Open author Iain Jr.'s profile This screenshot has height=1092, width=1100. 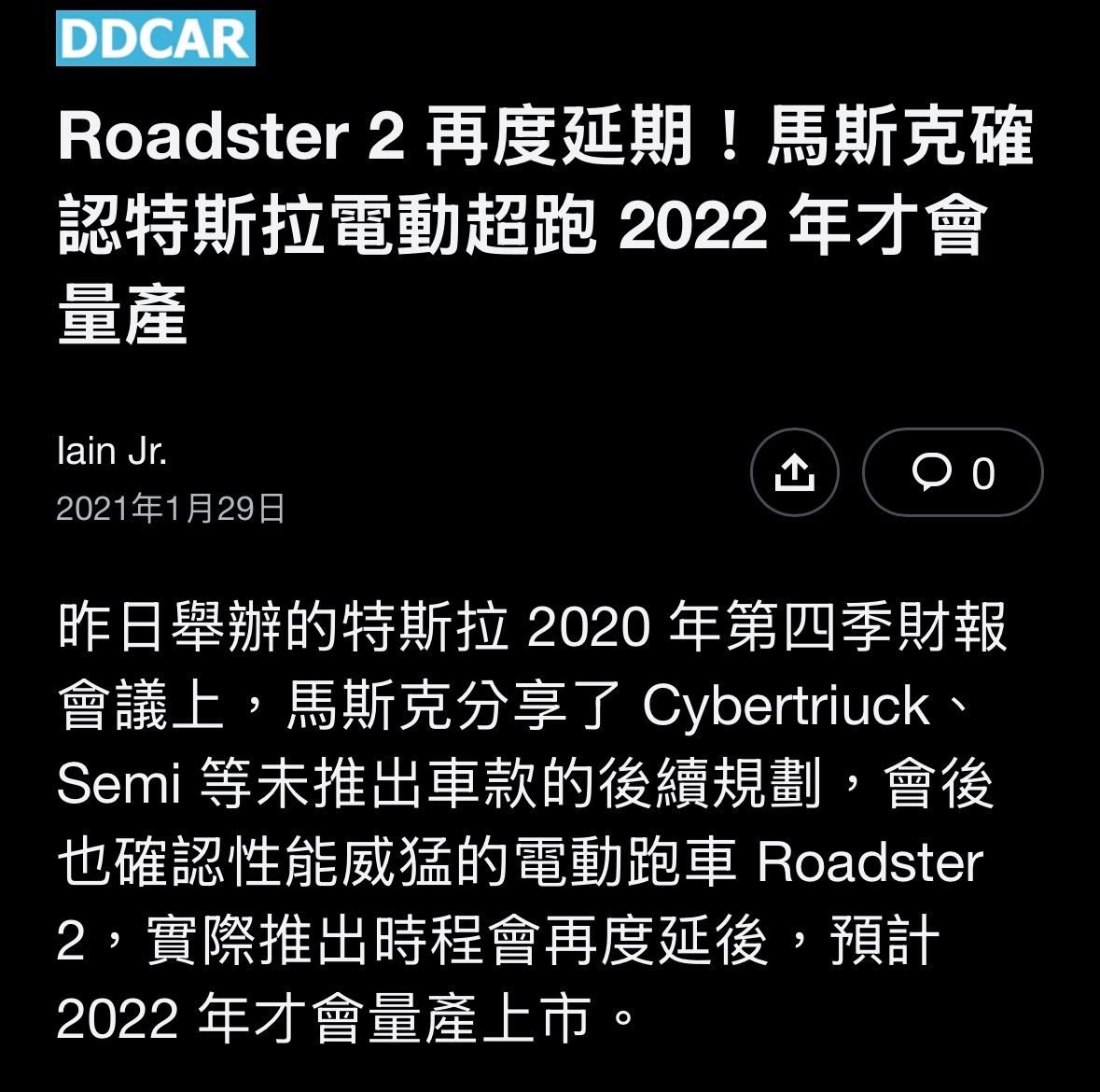click(112, 452)
